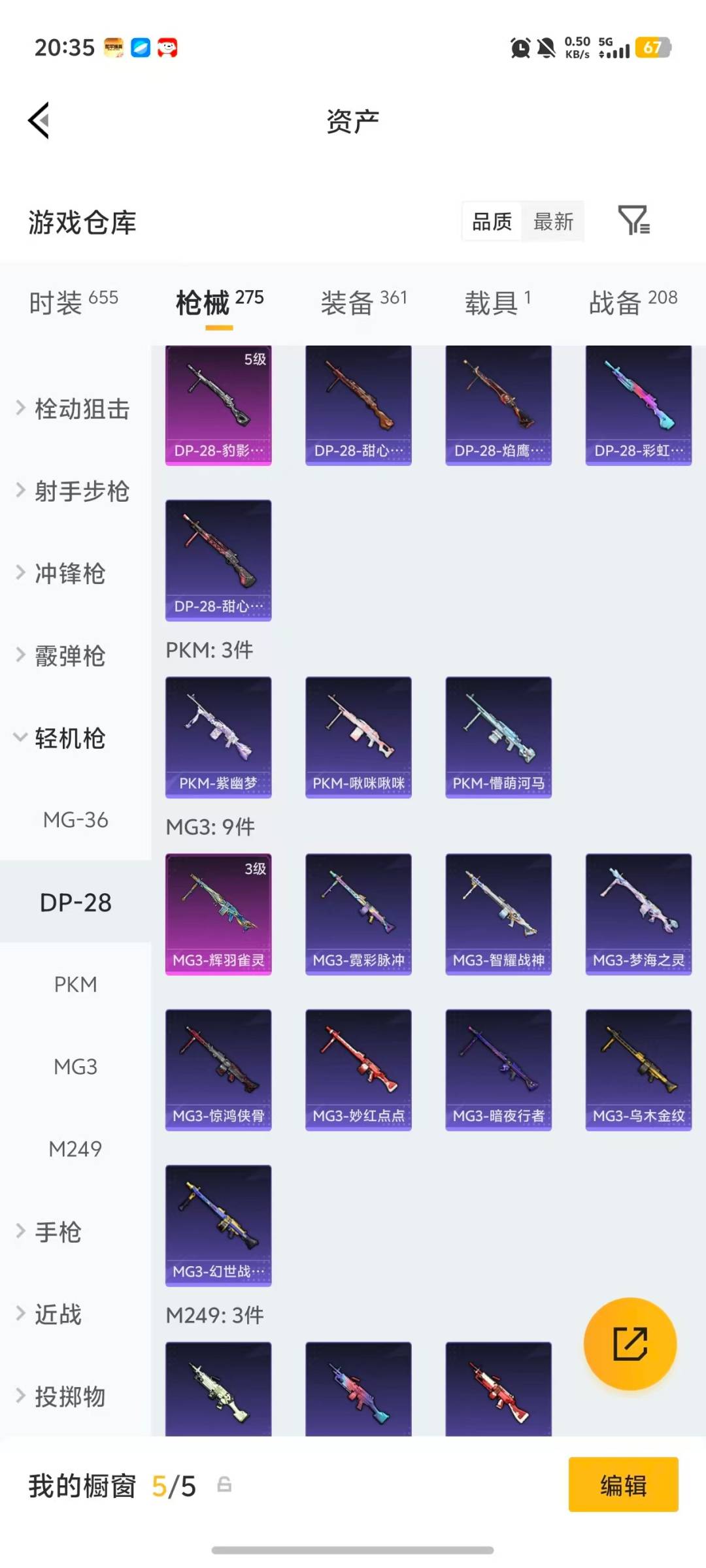706x1568 pixels.
Task: Select the PKM-紫幽梦 weapon skin
Action: (218, 735)
